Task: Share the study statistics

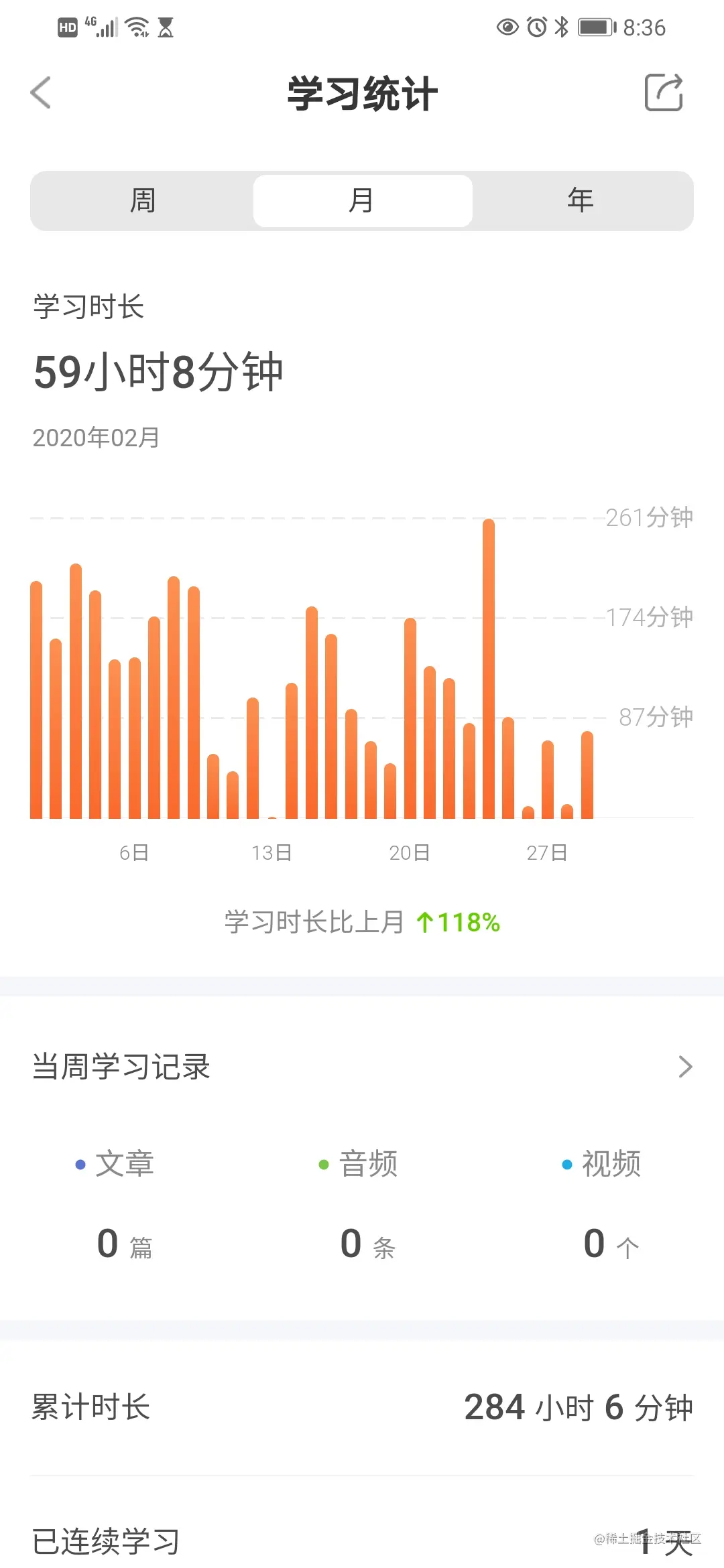Action: [x=663, y=92]
